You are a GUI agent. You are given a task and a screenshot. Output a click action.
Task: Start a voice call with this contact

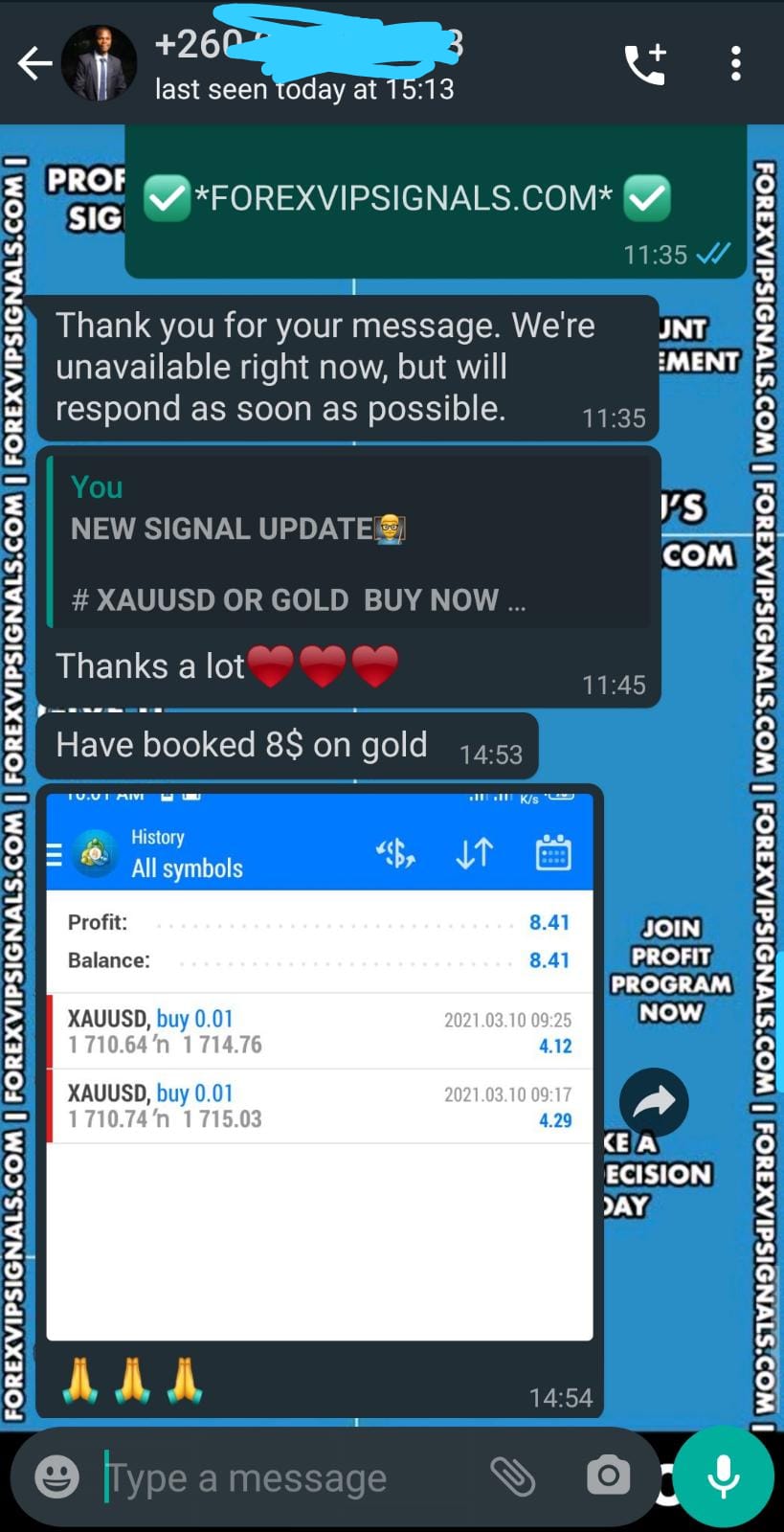point(645,64)
